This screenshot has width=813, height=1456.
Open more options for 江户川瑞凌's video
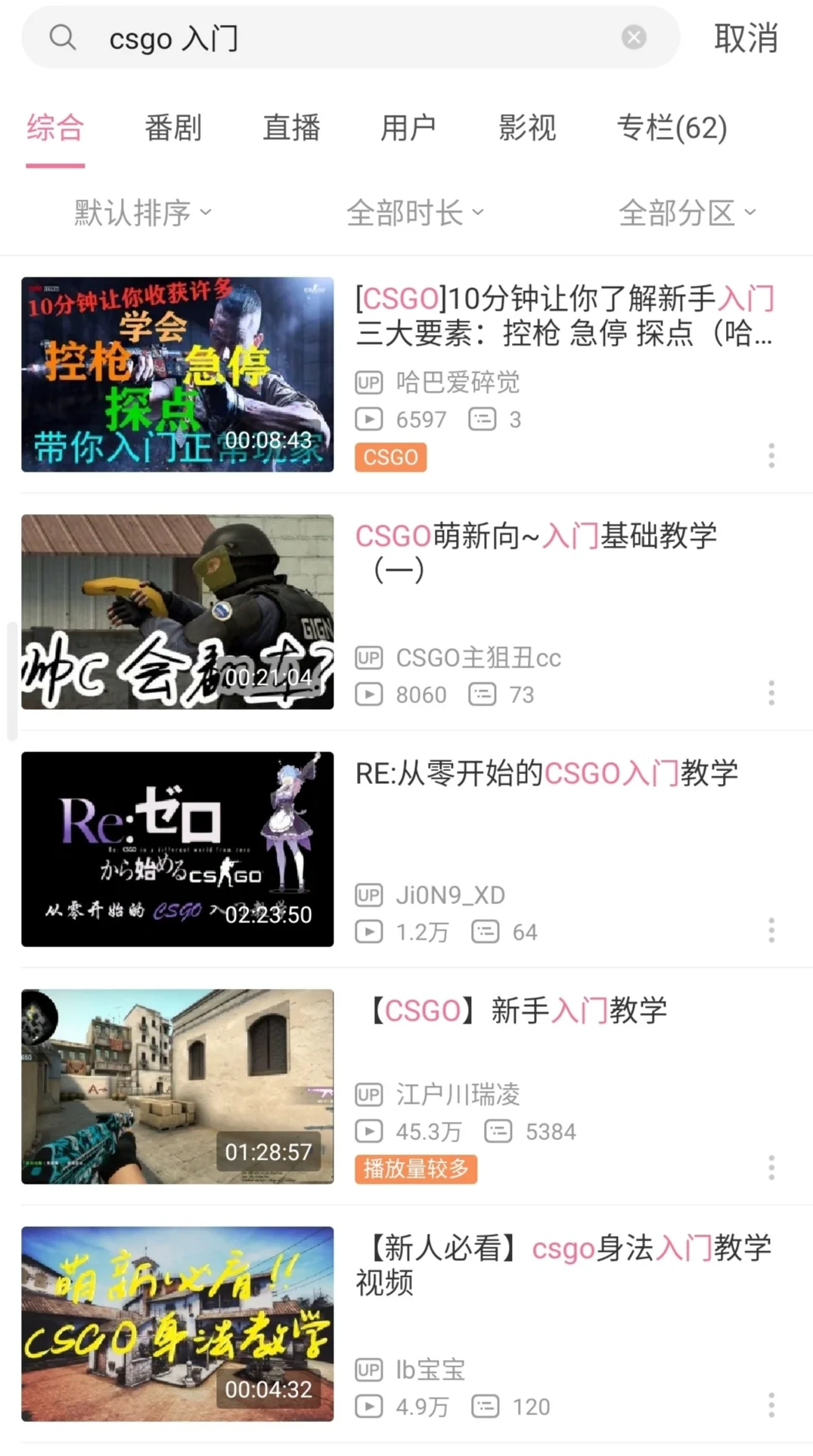[771, 1167]
